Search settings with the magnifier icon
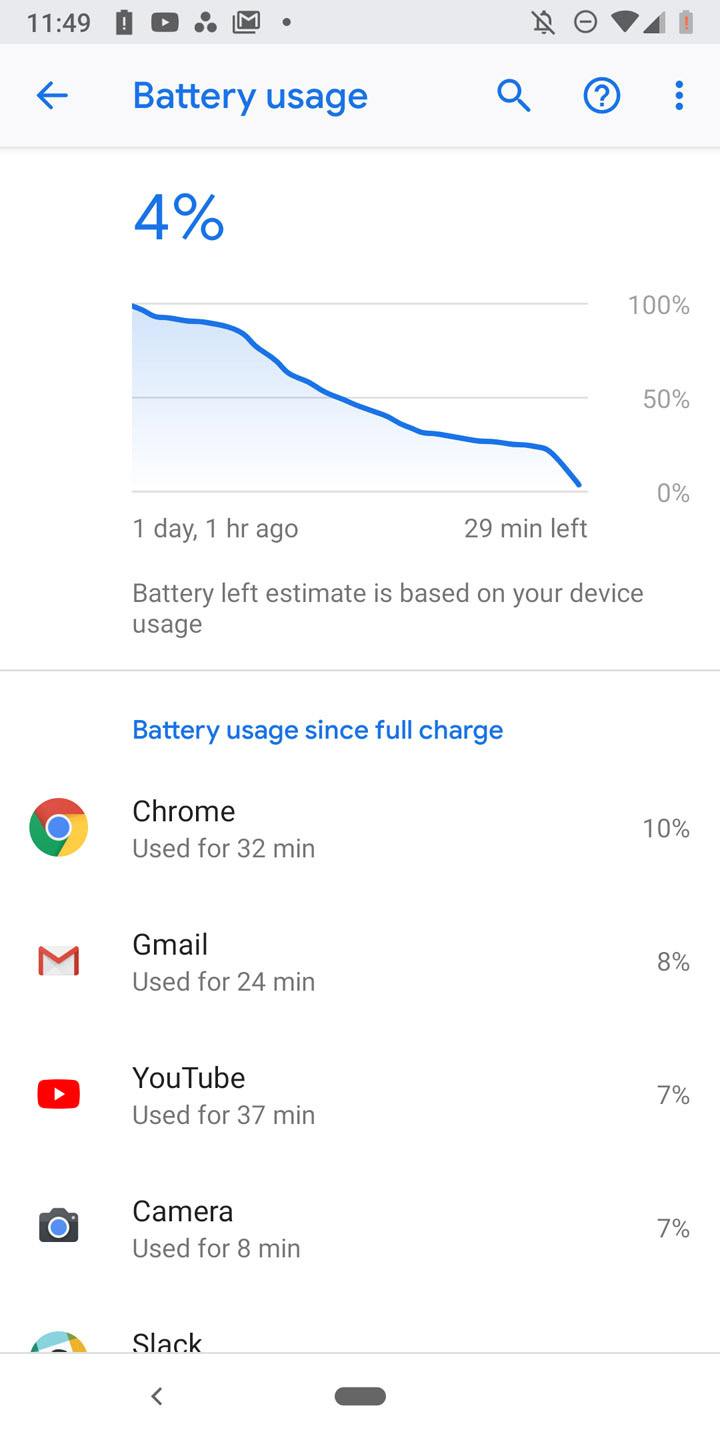This screenshot has height=1440, width=720. tap(513, 96)
